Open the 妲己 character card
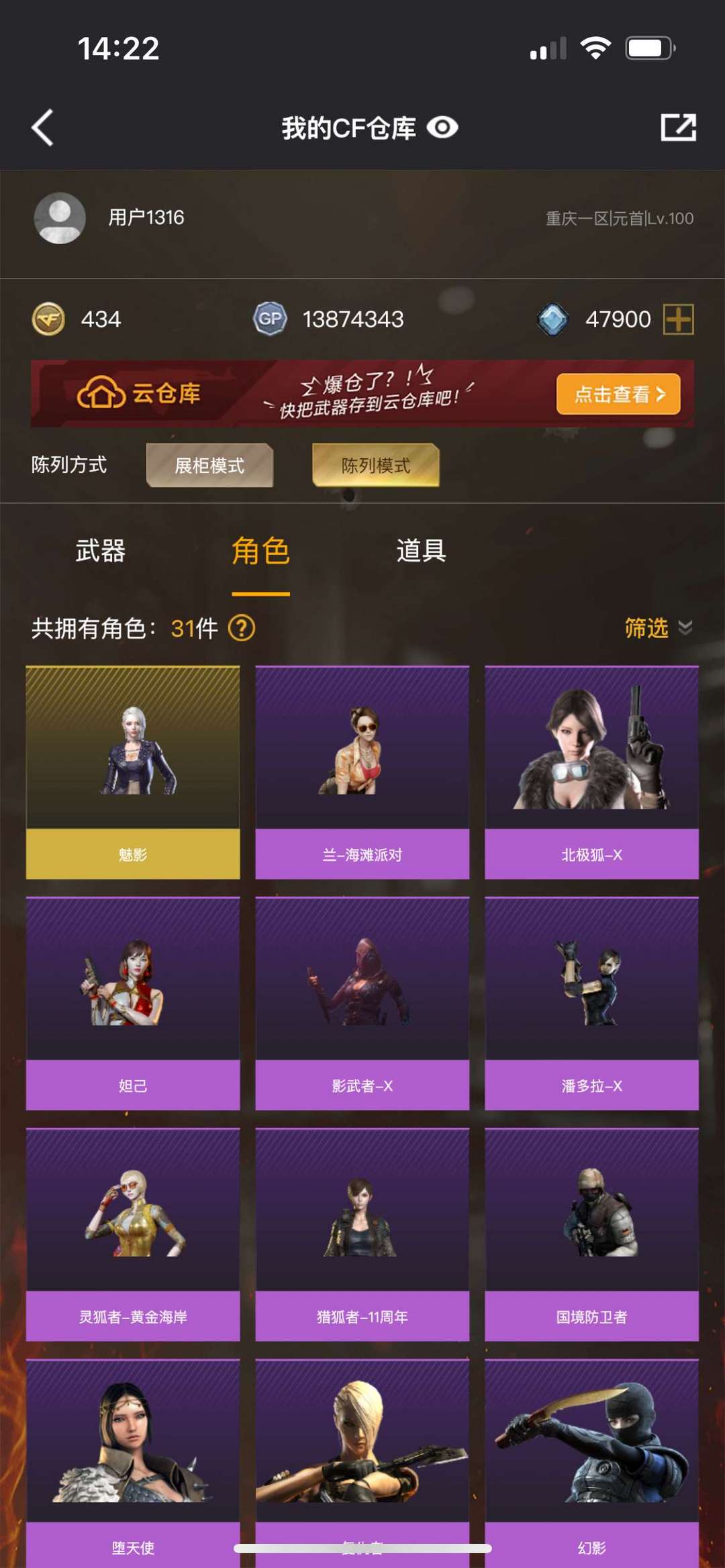The image size is (725, 1568). click(x=133, y=1004)
